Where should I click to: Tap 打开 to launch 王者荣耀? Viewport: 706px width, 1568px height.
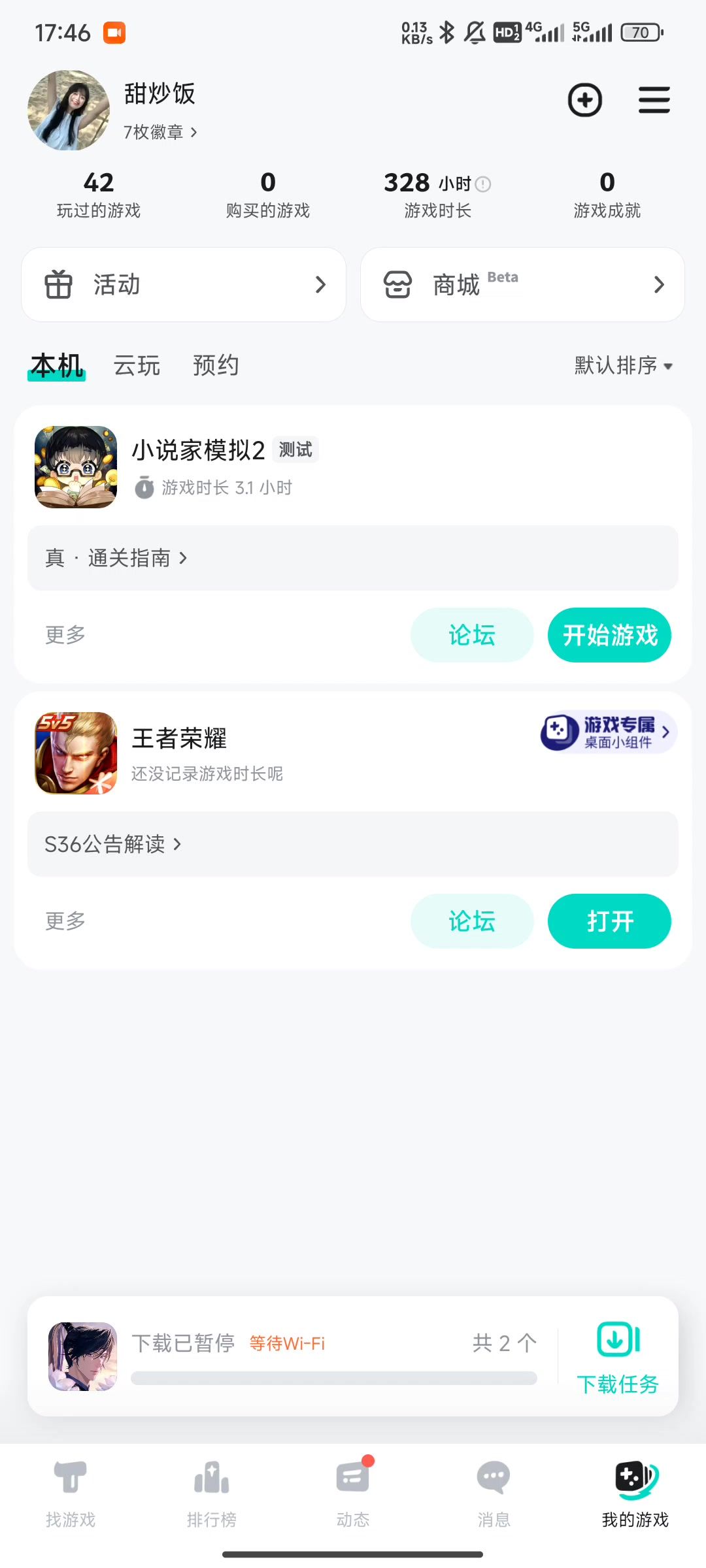pos(609,921)
